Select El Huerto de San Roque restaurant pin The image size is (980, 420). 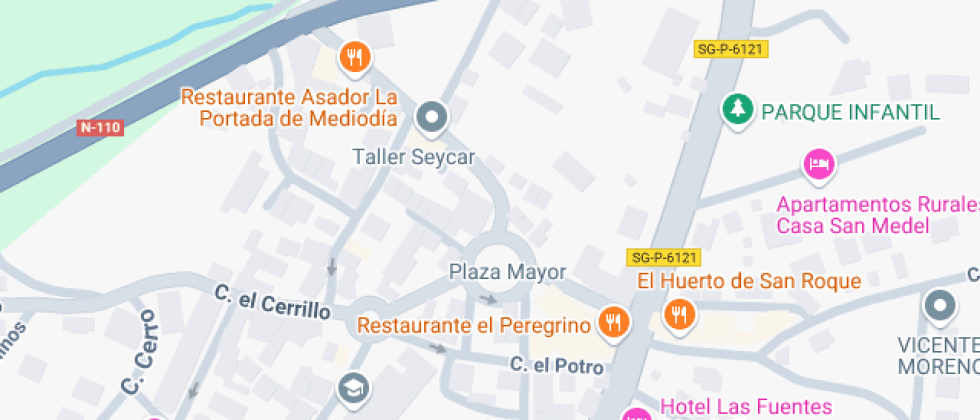pyautogui.click(x=679, y=314)
